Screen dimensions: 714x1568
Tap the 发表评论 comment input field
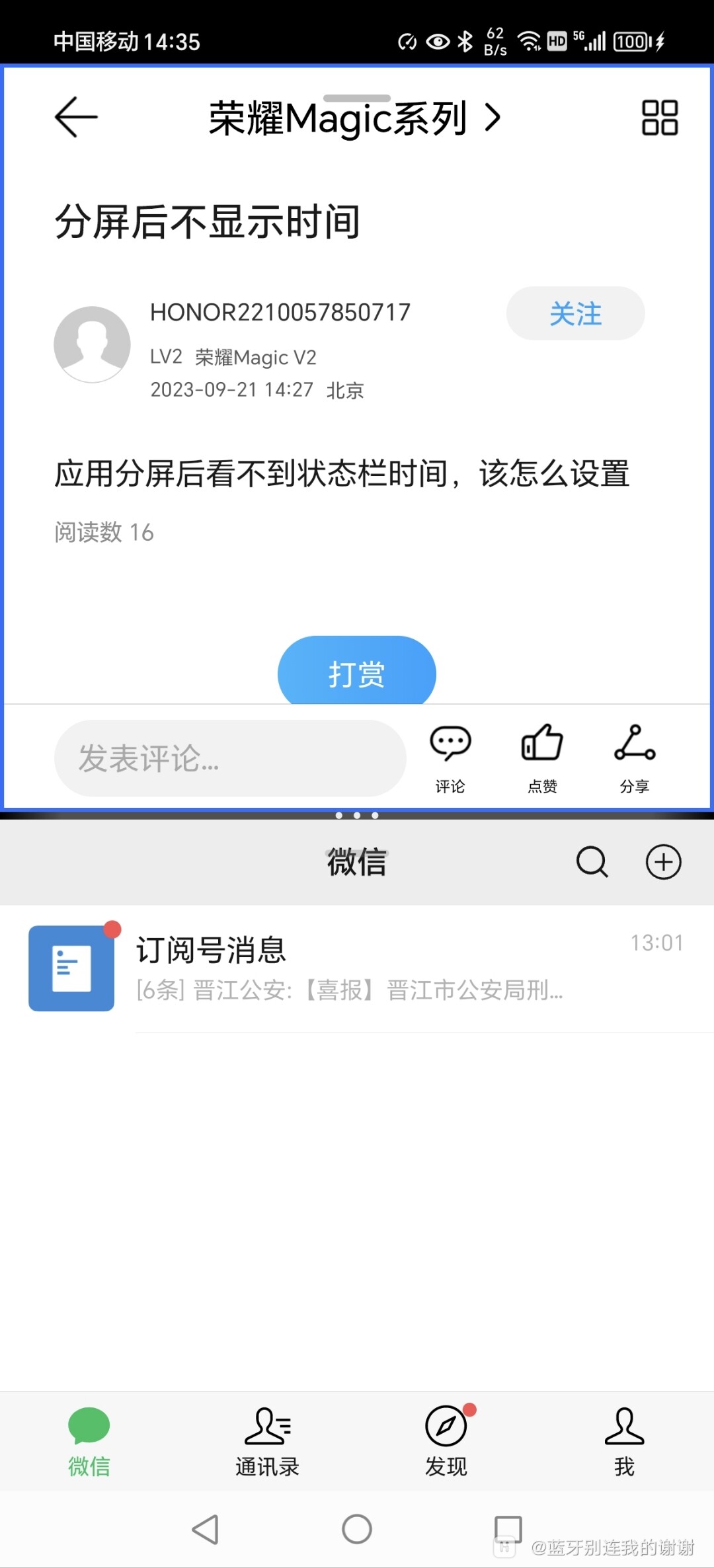click(x=231, y=758)
